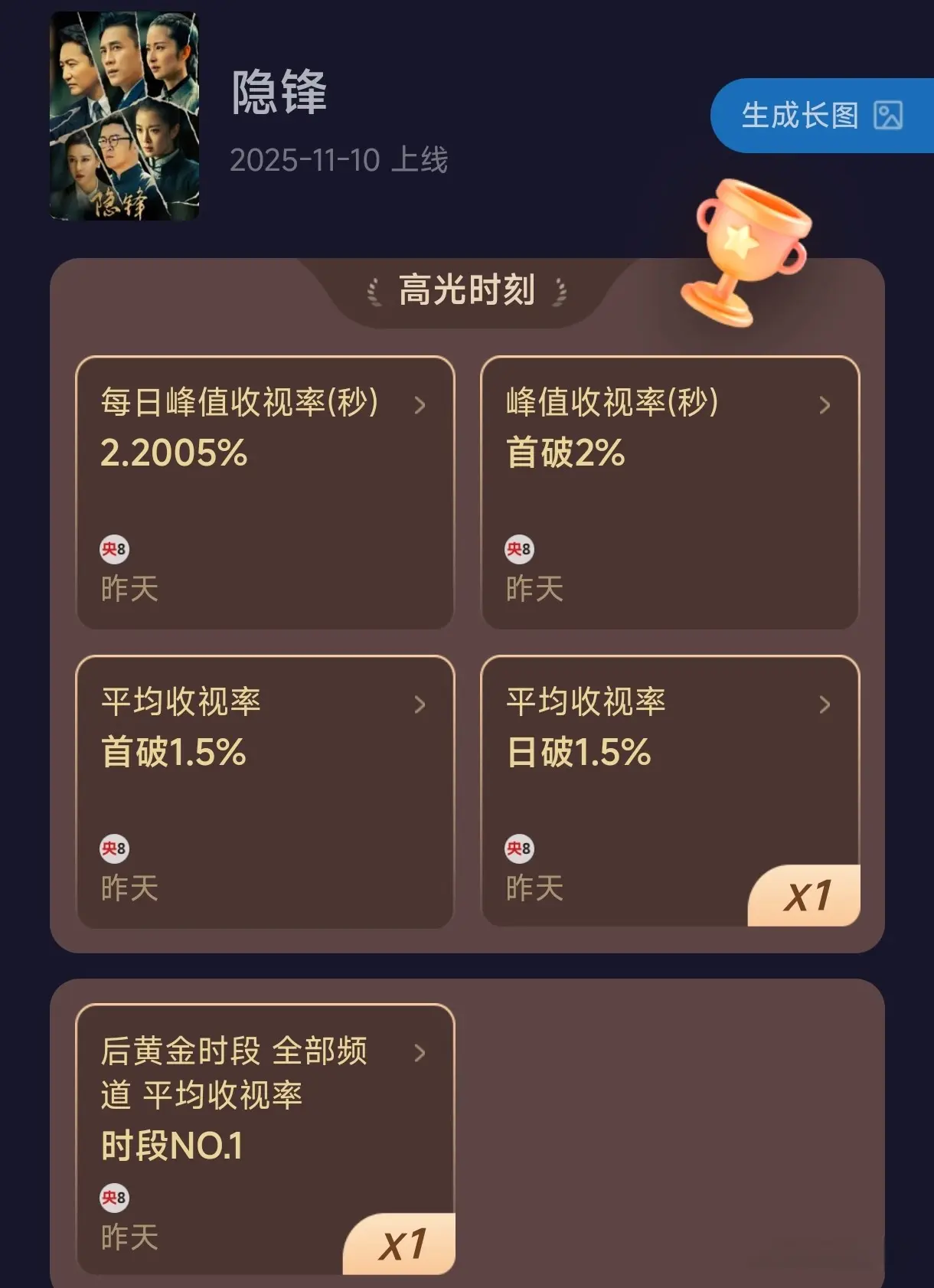The height and width of the screenshot is (1288, 934).
Task: Open the 峰值收视率(秒) 首破2% card
Action: coord(669,492)
